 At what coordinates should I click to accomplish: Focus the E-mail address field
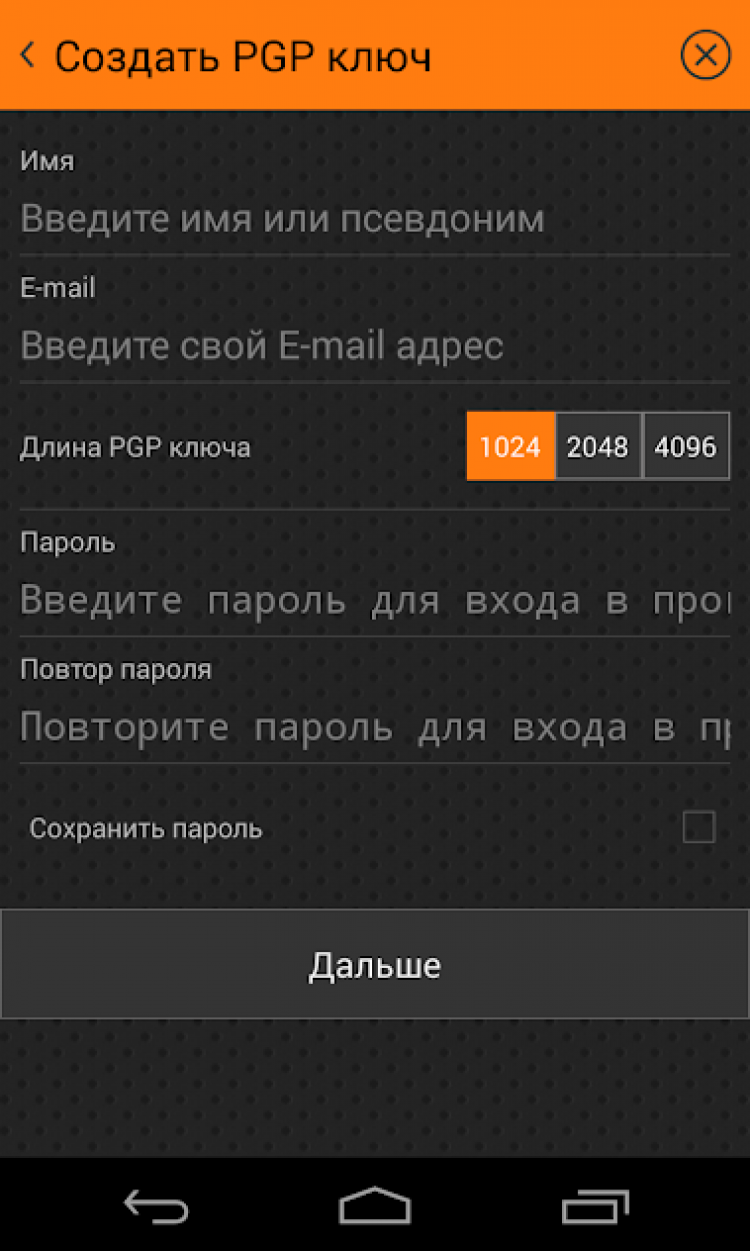tap(374, 346)
